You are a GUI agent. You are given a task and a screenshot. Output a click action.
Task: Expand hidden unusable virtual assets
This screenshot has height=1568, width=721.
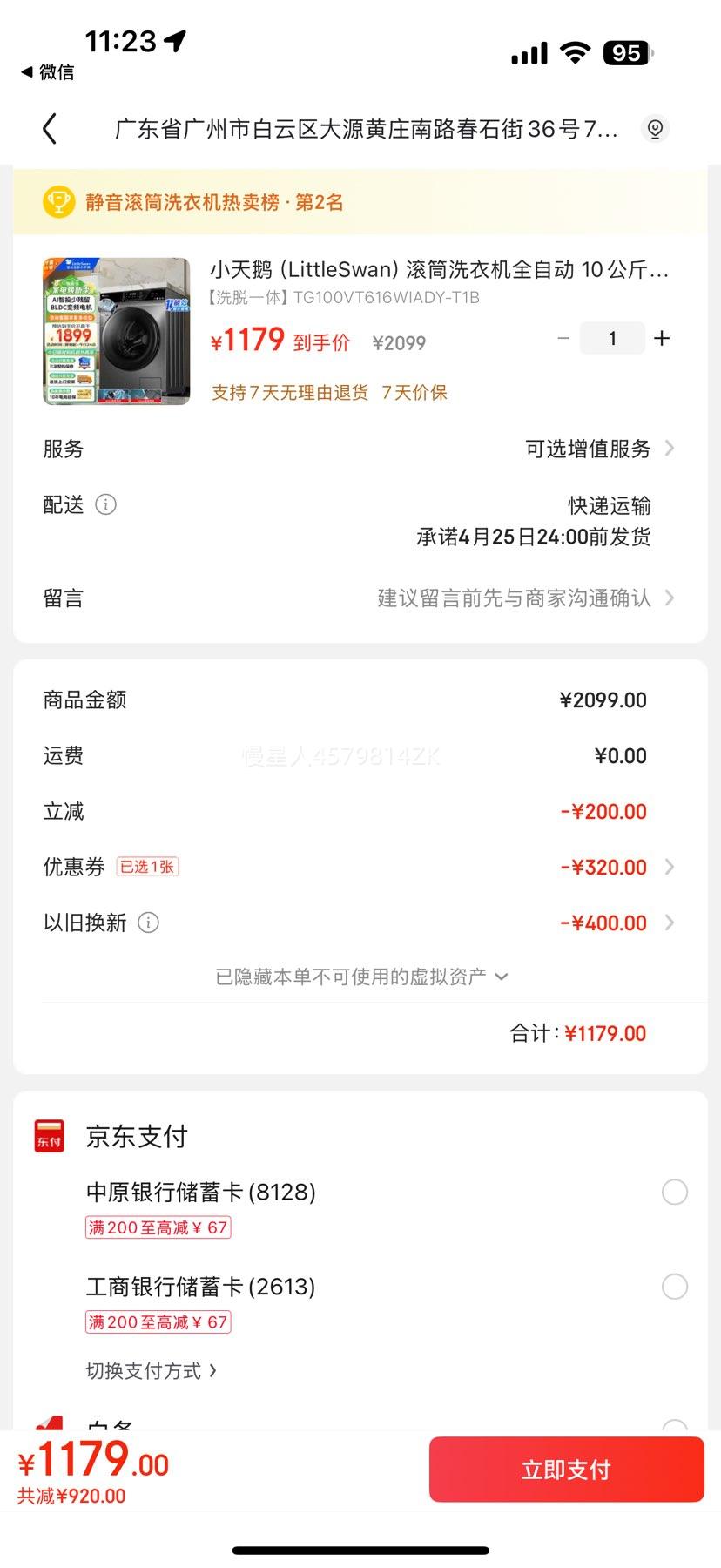pos(360,977)
